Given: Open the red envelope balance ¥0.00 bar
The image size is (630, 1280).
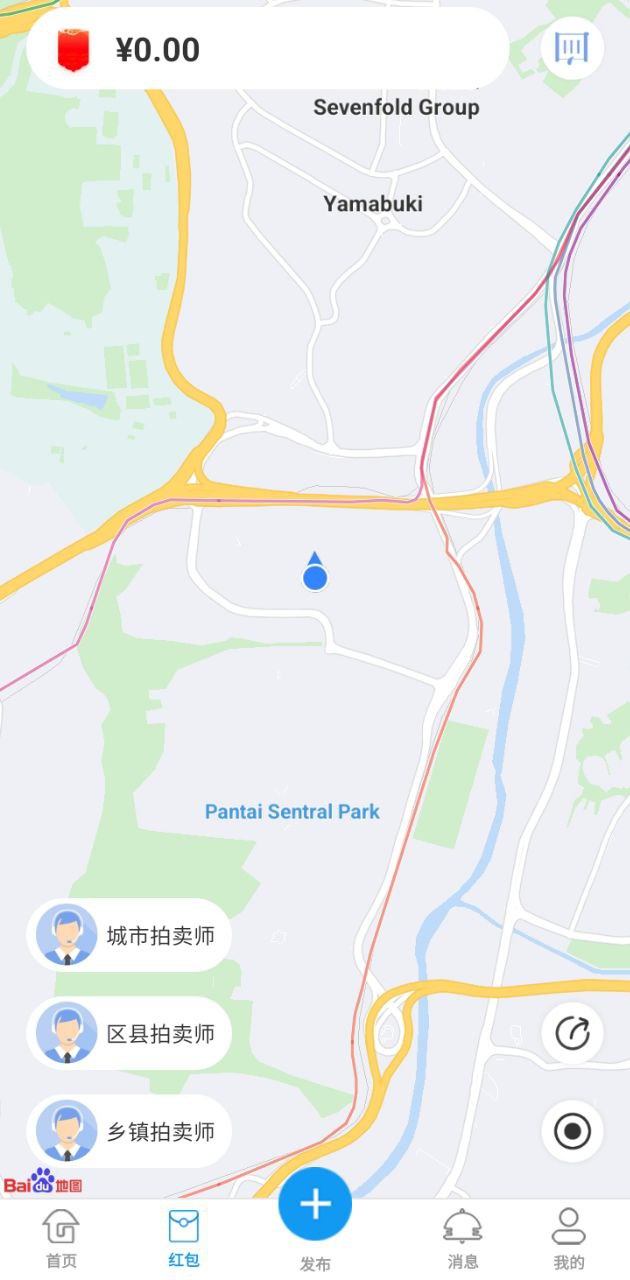Looking at the screenshot, I should click(x=267, y=49).
